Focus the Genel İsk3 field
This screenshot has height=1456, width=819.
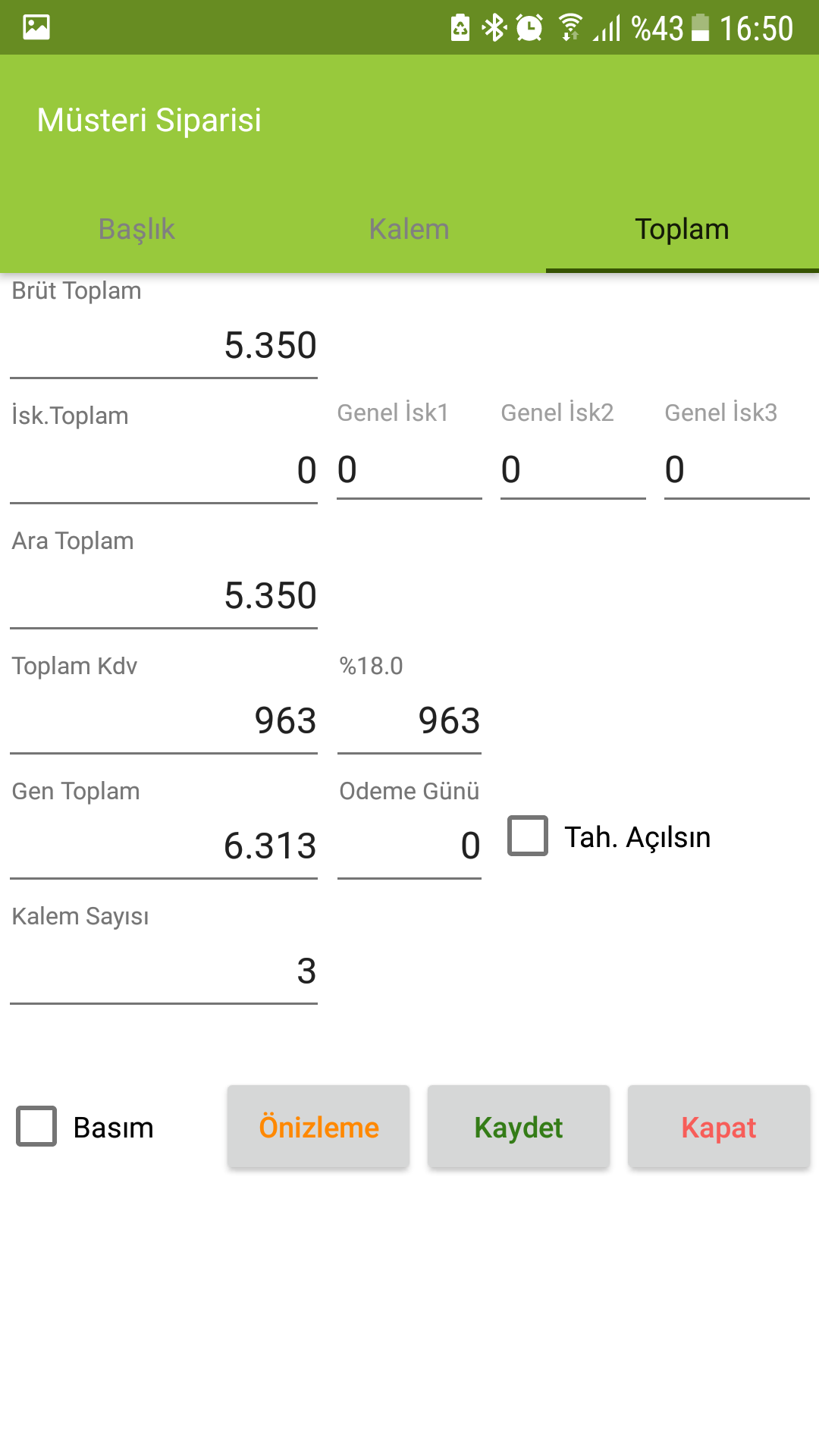point(736,469)
